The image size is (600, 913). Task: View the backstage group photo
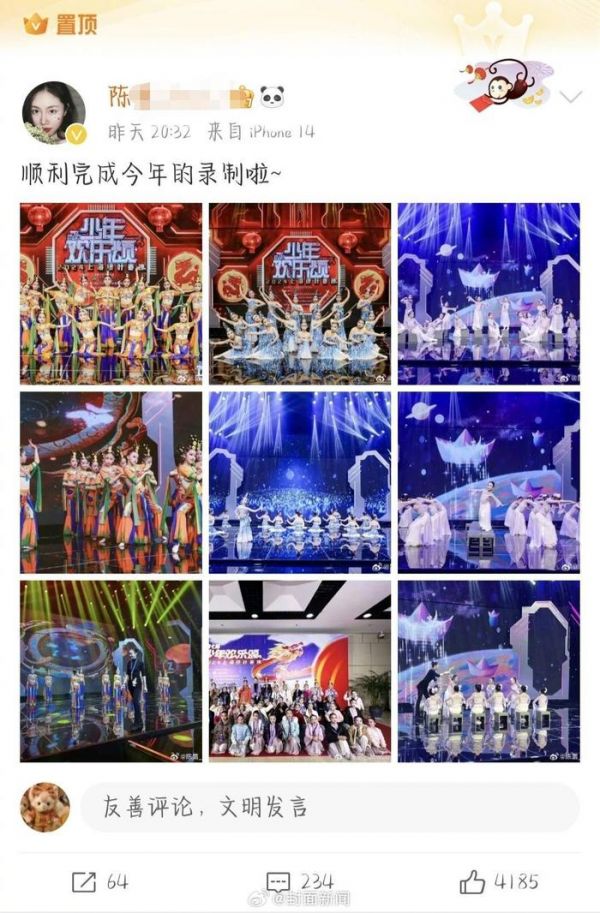(x=300, y=671)
